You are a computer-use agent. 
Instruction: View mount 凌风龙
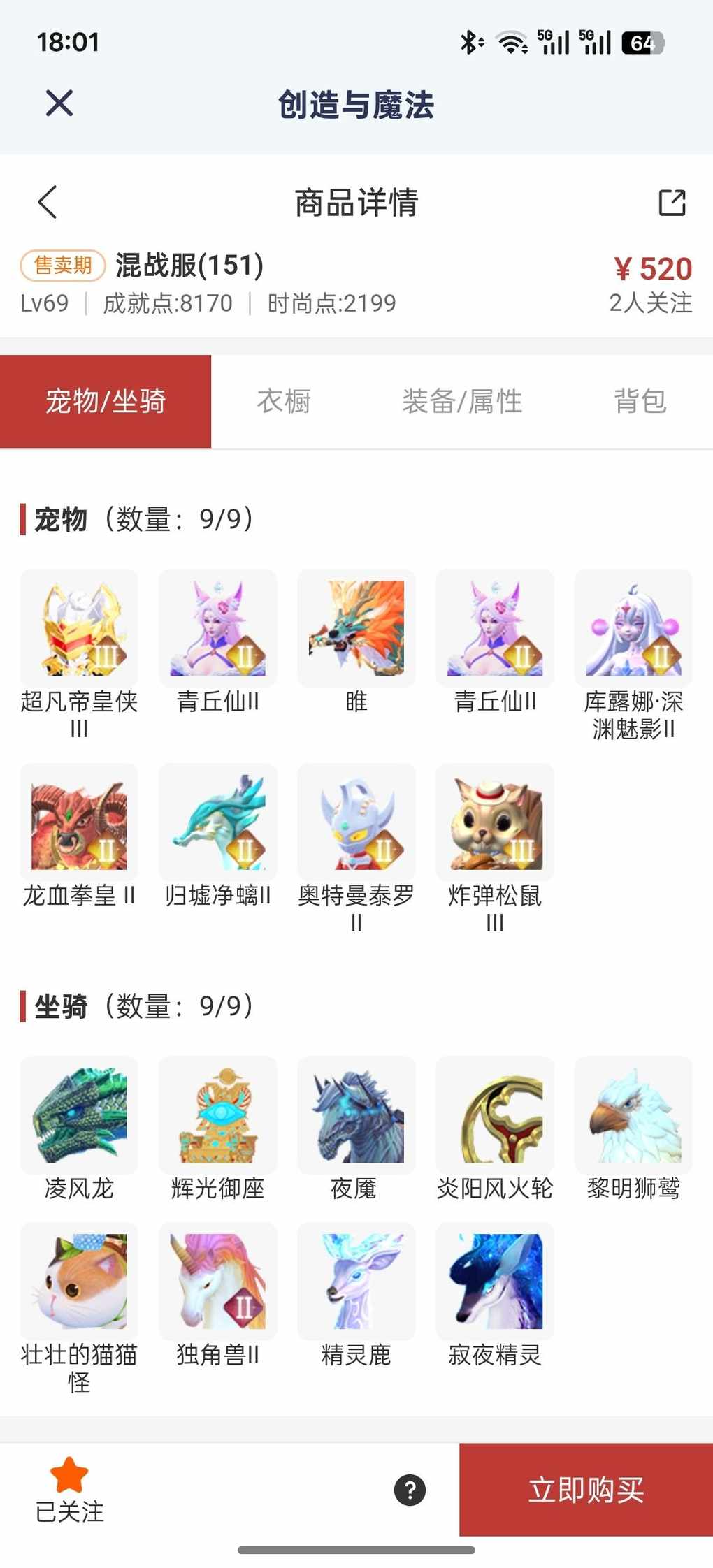pyautogui.click(x=79, y=1115)
